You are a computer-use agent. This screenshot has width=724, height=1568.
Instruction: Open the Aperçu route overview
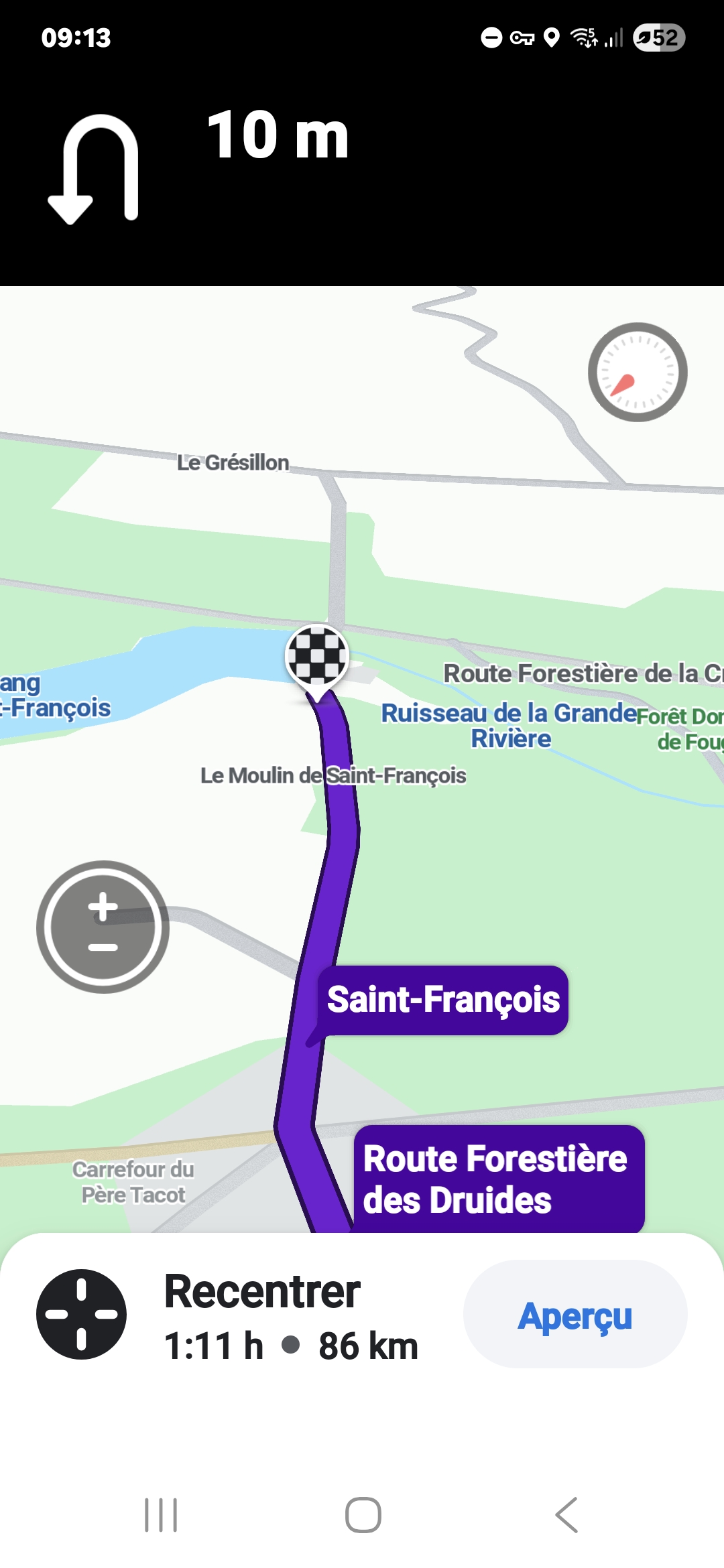(575, 1315)
